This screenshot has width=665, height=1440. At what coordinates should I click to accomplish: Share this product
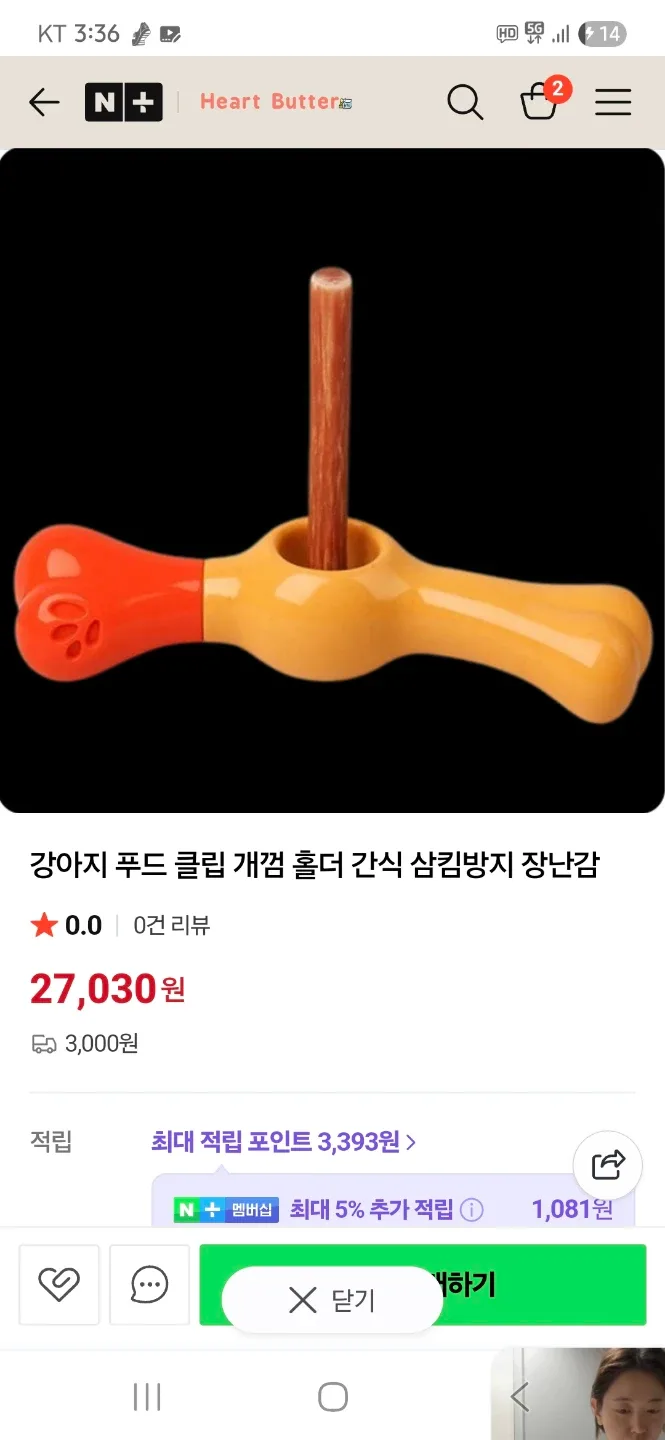click(607, 1165)
